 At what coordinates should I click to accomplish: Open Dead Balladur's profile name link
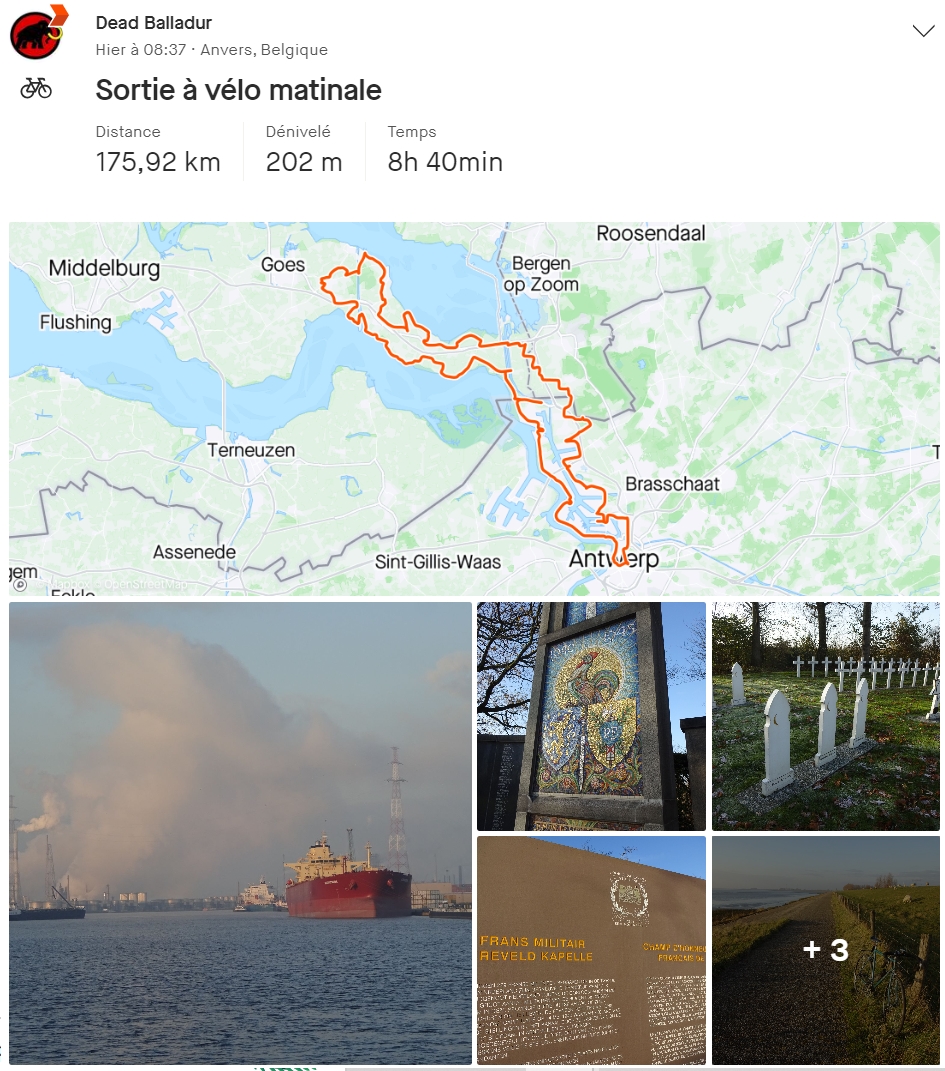coord(153,23)
